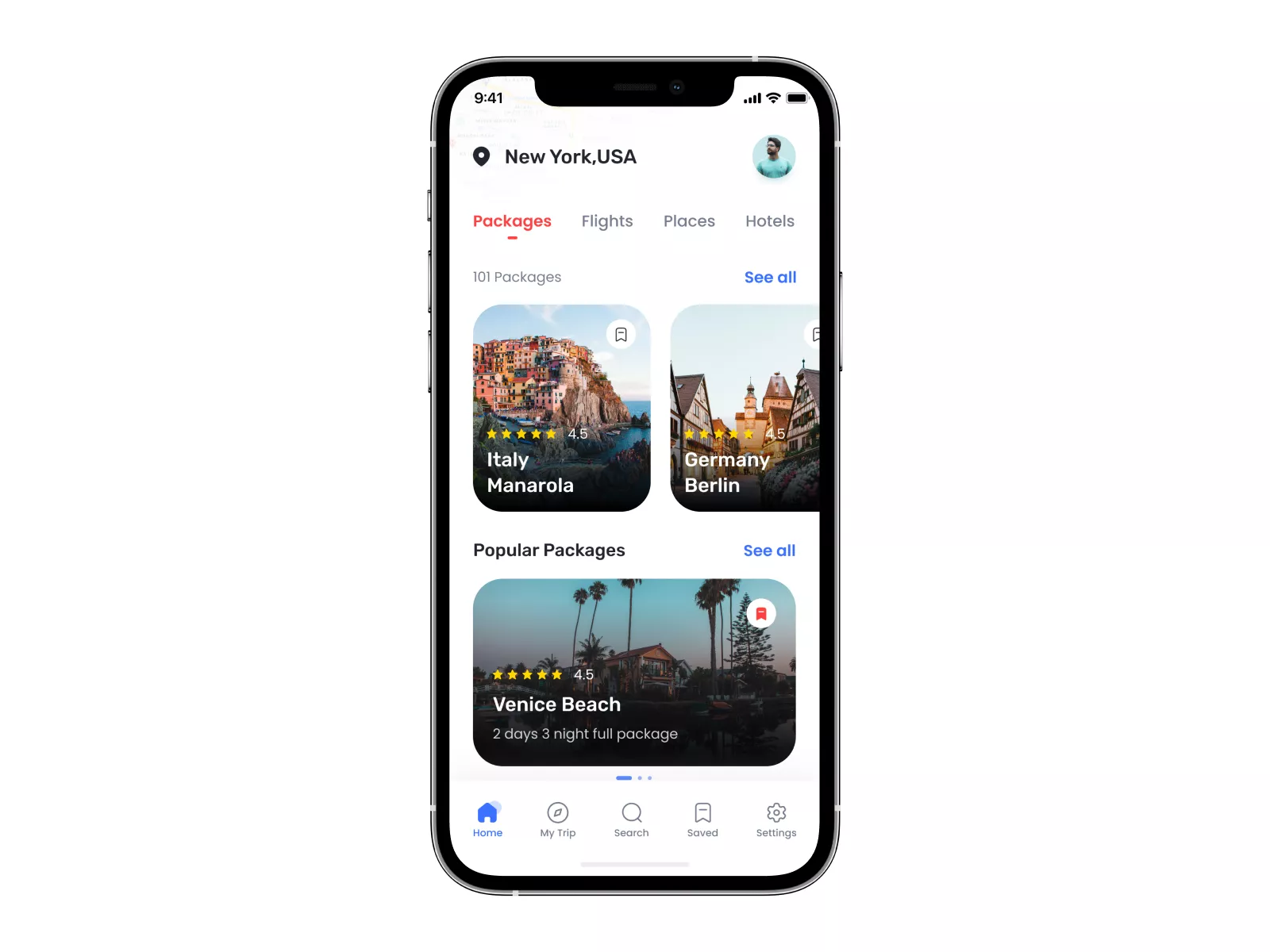Image resolution: width=1270 pixels, height=952 pixels.
Task: Change the New York, USA location
Action: [x=569, y=157]
